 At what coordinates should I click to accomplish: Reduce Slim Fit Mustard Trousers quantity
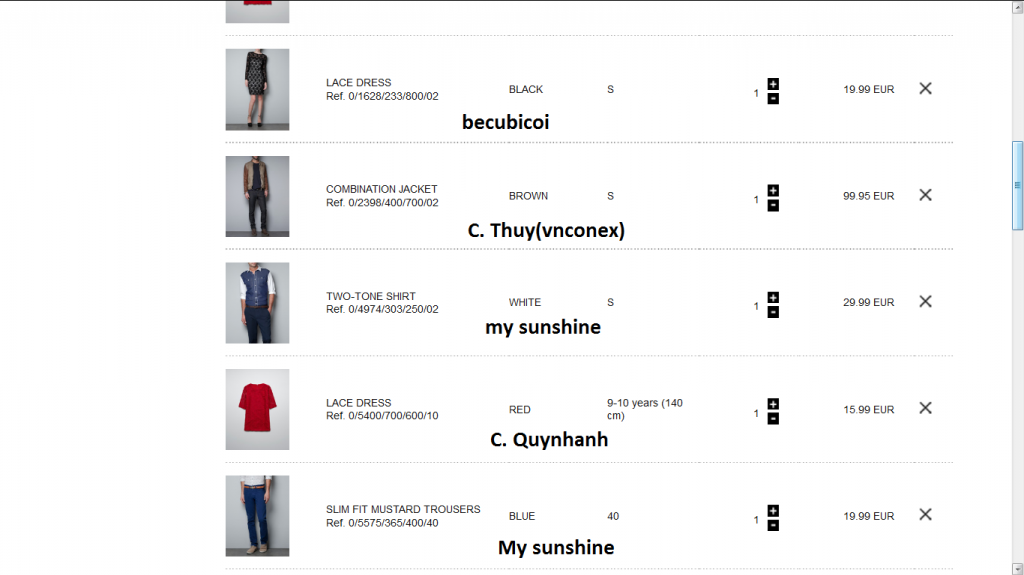[x=773, y=525]
